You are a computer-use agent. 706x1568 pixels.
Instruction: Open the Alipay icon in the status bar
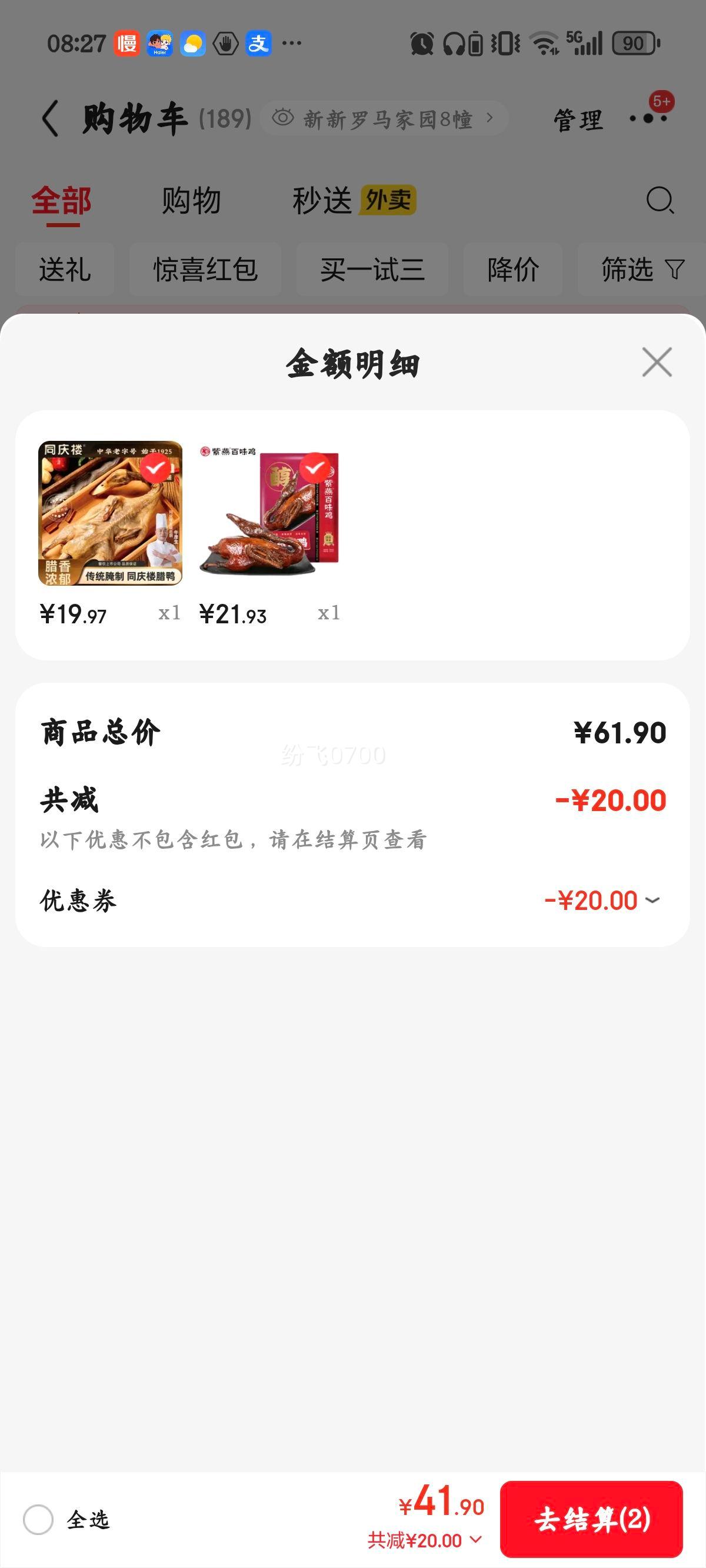point(258,42)
